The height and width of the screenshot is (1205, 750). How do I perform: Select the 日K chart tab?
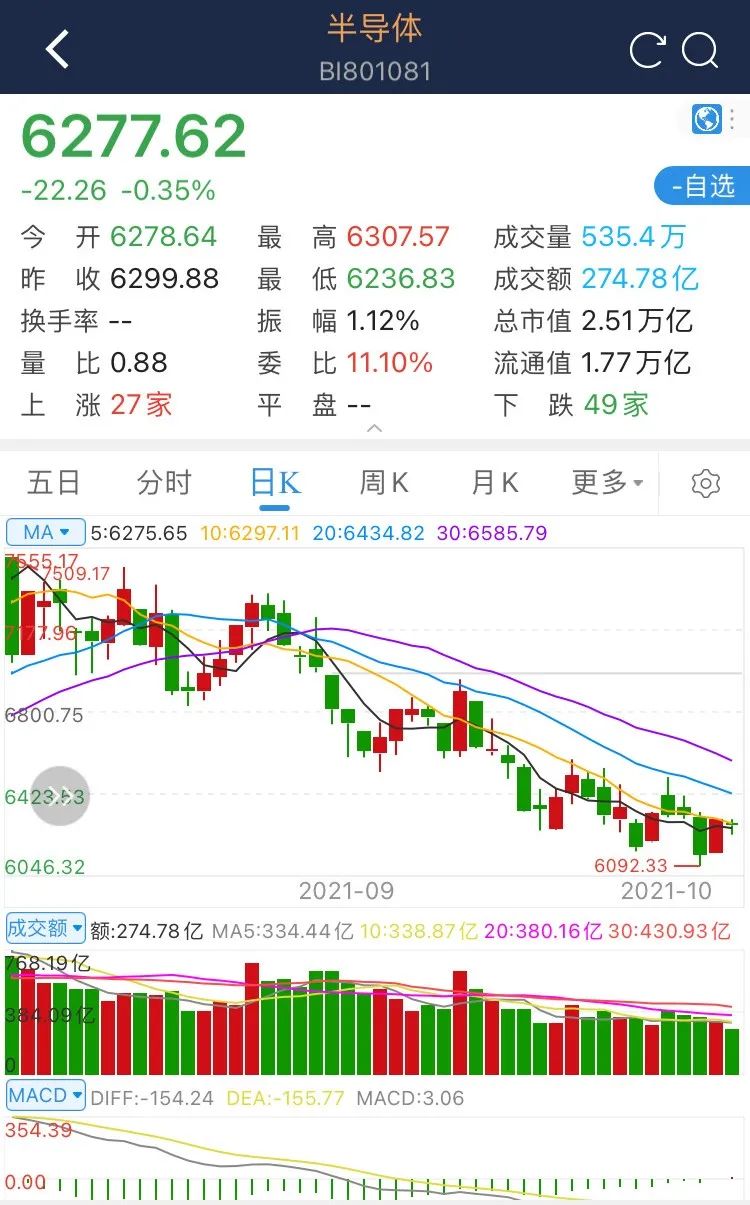(x=275, y=483)
